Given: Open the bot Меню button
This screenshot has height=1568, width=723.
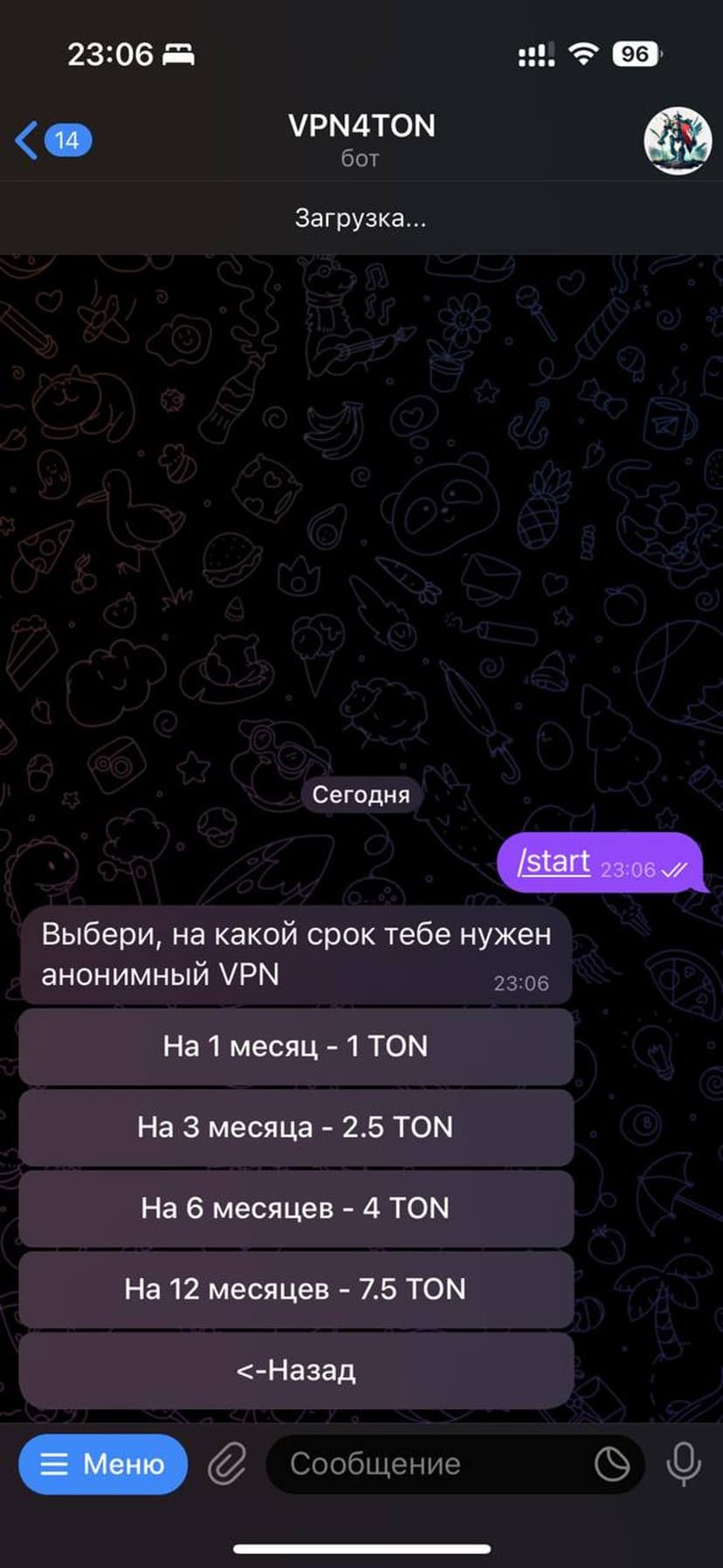Looking at the screenshot, I should point(103,1464).
